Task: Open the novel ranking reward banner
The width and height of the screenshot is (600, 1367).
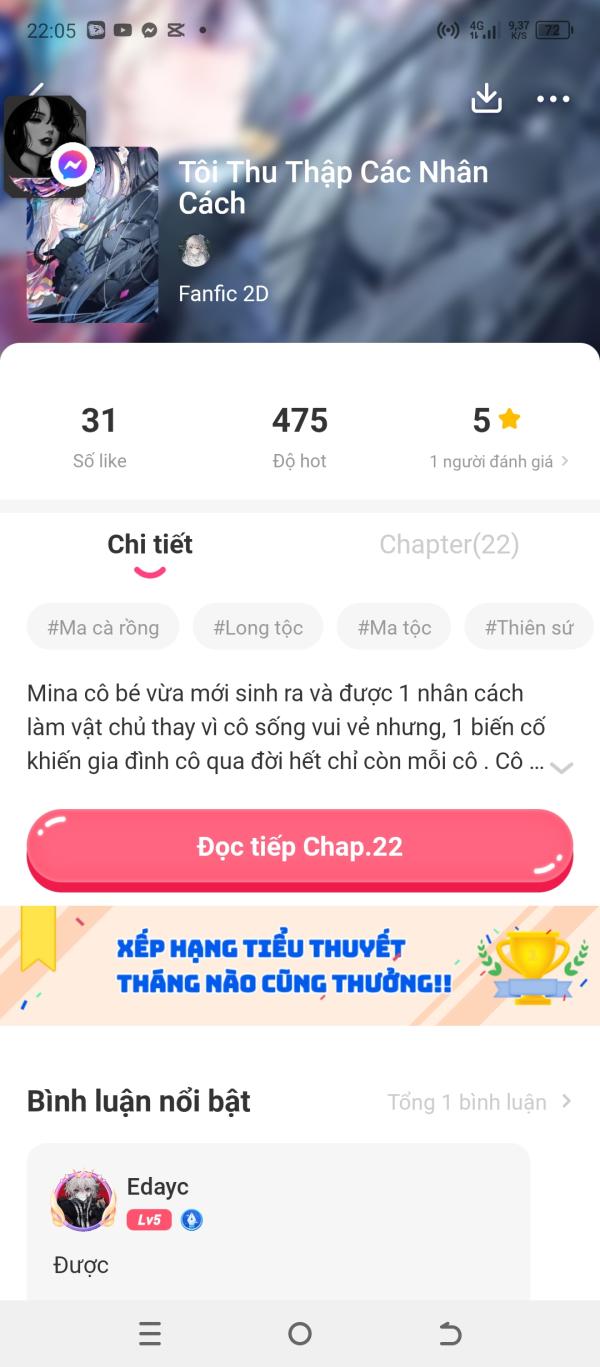Action: [x=300, y=965]
